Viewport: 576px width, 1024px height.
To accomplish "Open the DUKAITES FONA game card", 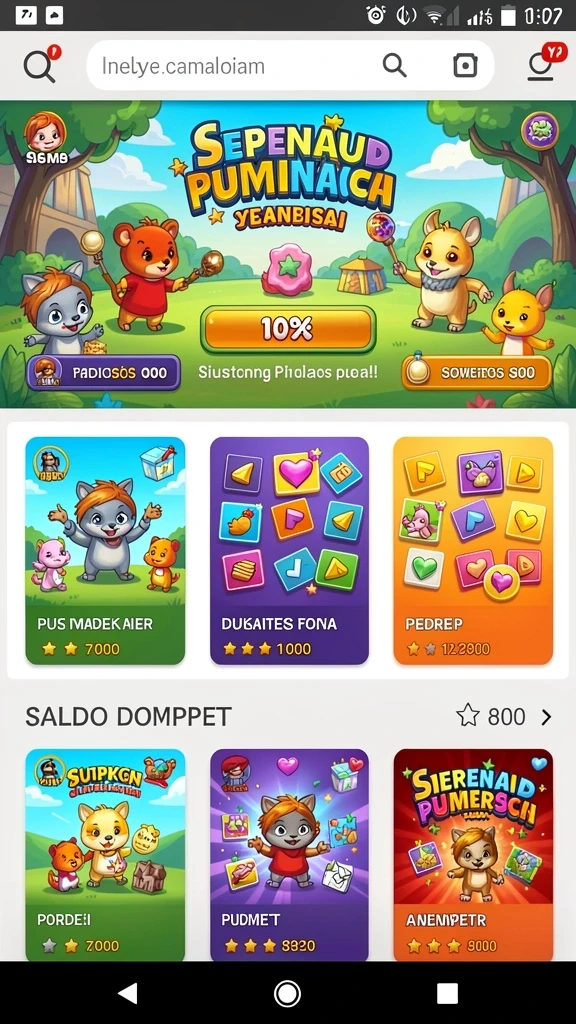I will tap(289, 551).
